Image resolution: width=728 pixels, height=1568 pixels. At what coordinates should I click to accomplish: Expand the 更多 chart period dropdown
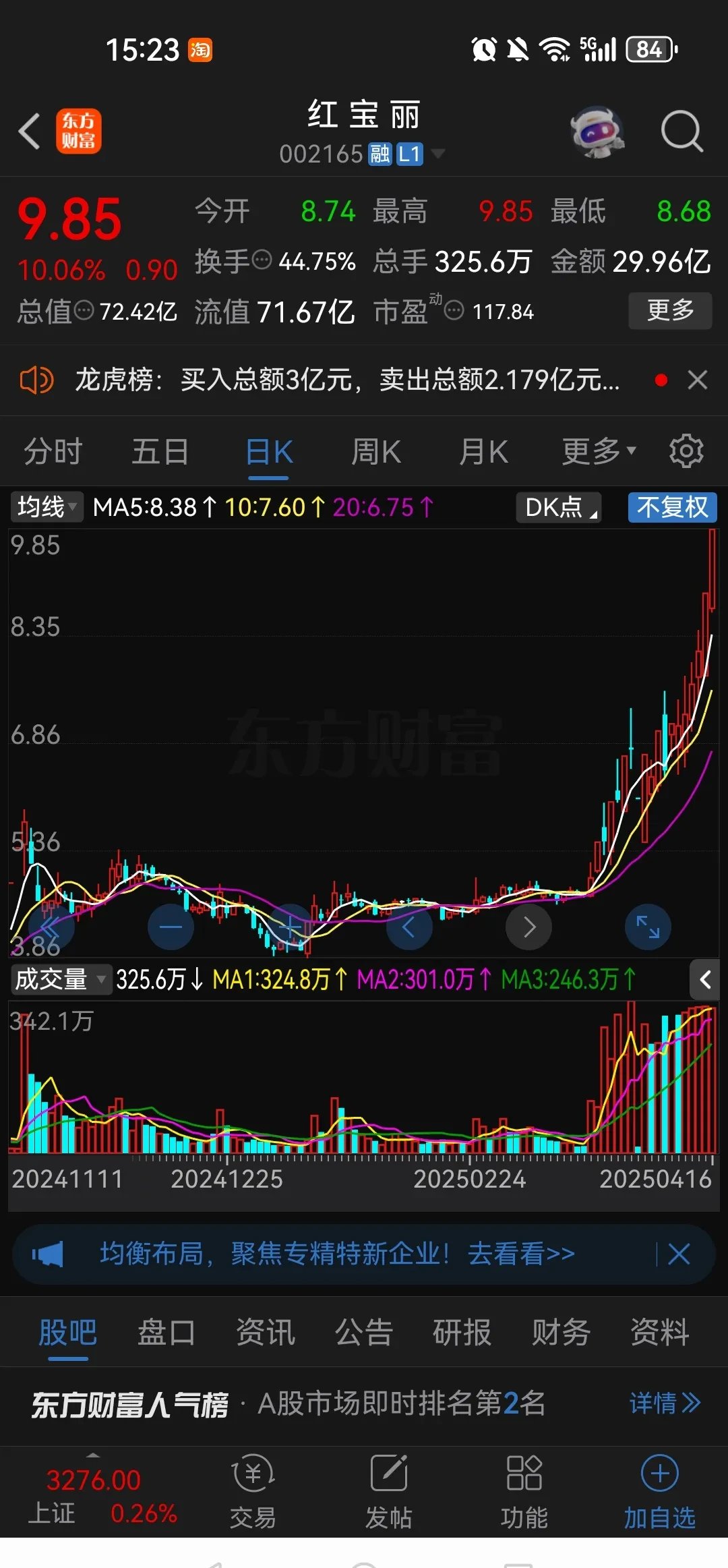point(599,451)
